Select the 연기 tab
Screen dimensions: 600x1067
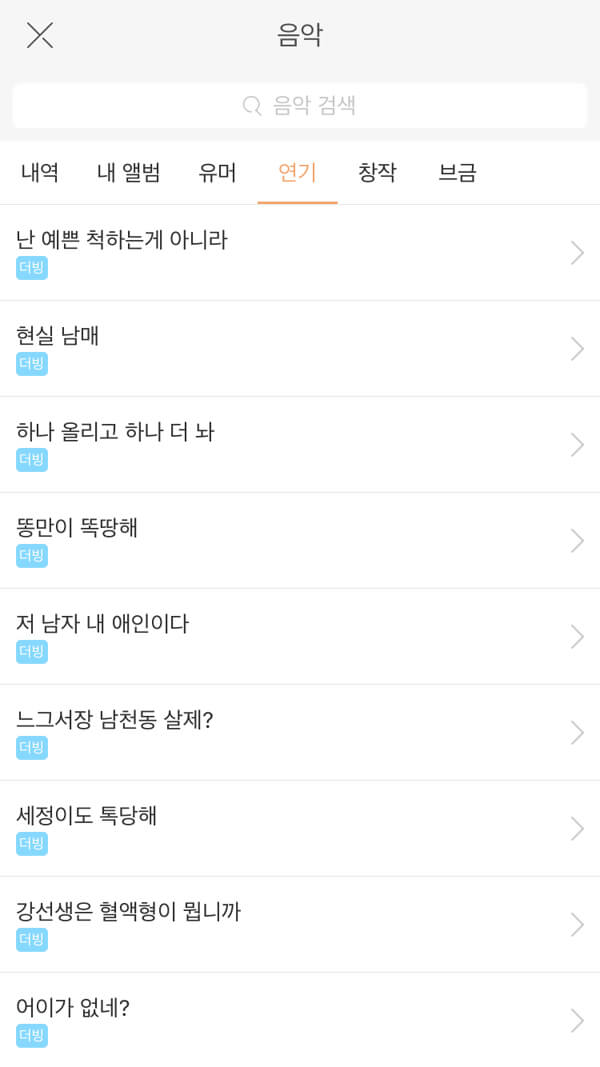[x=297, y=172]
